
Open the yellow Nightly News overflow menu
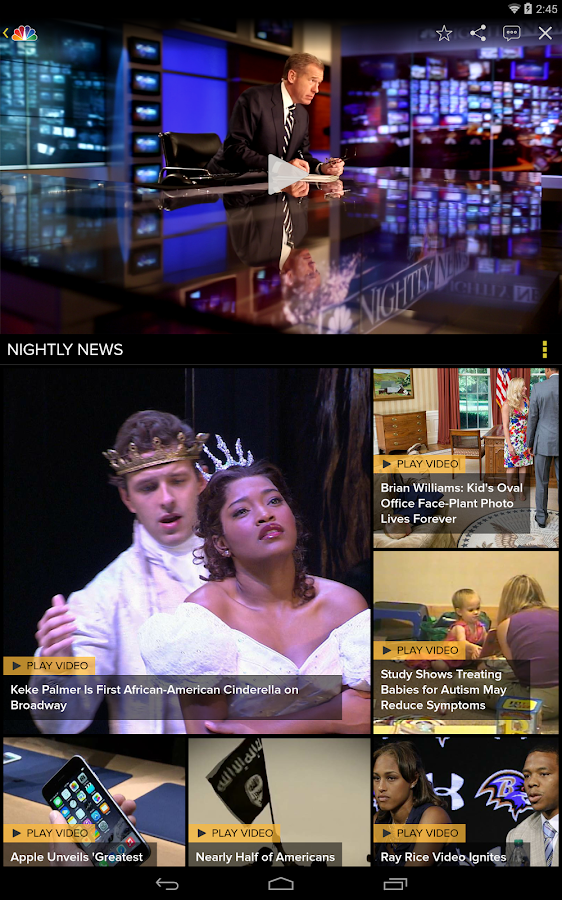coord(544,349)
